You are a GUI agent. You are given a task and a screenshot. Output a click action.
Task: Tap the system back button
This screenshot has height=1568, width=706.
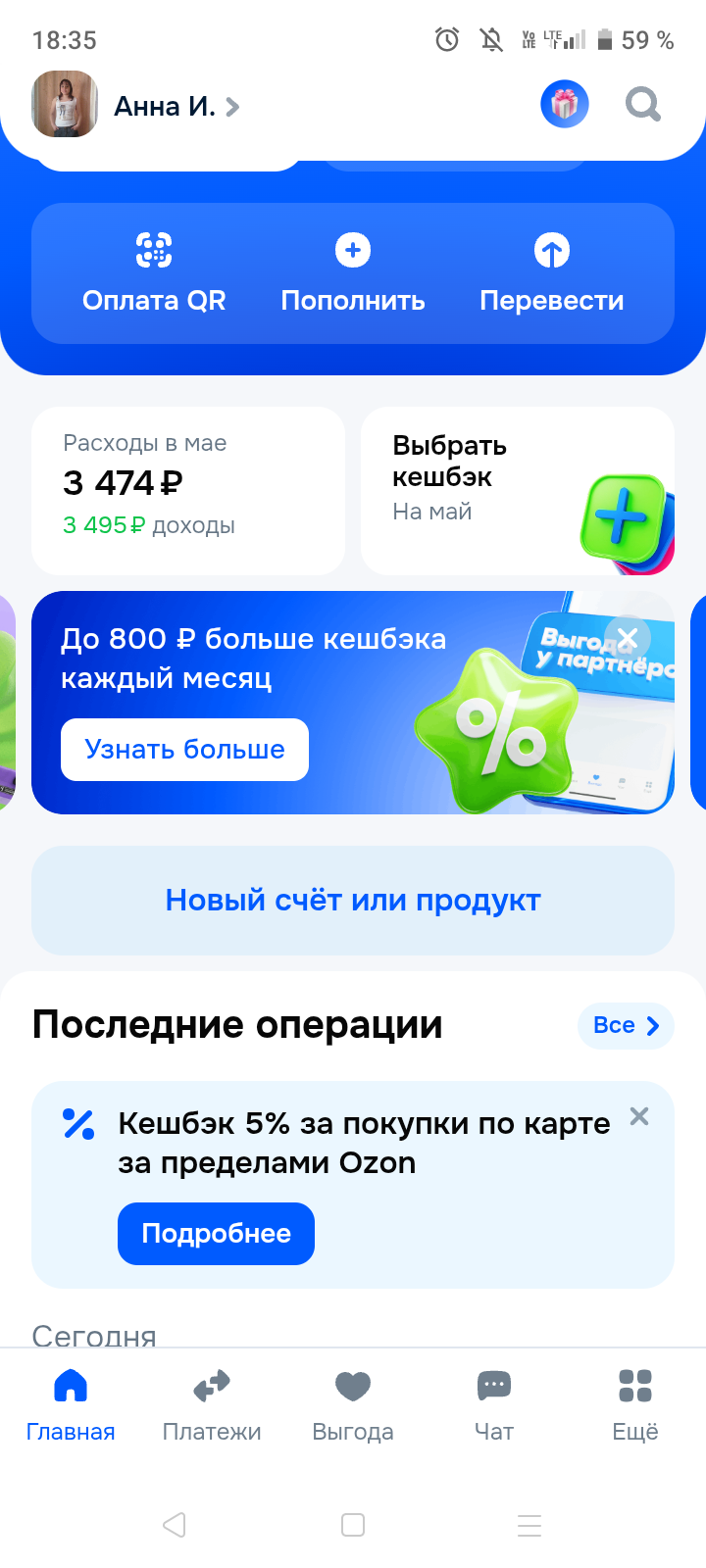click(x=175, y=1525)
